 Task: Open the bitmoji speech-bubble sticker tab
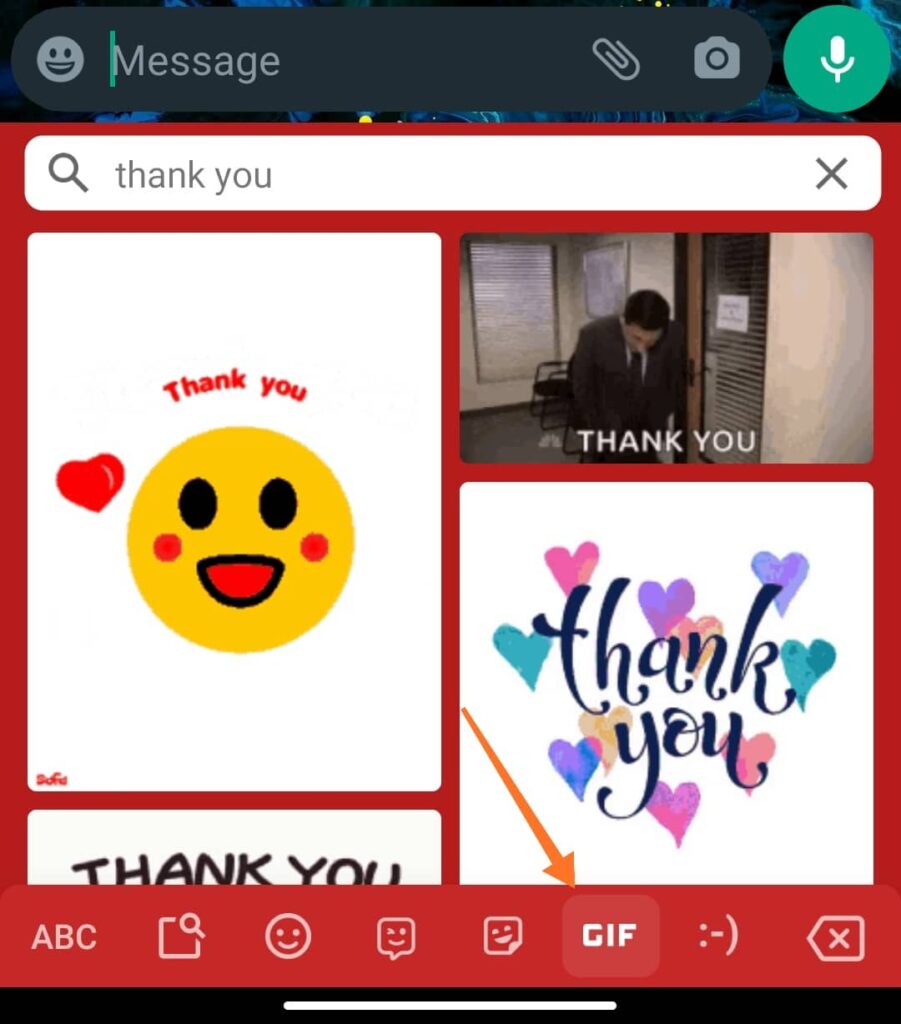(x=396, y=937)
